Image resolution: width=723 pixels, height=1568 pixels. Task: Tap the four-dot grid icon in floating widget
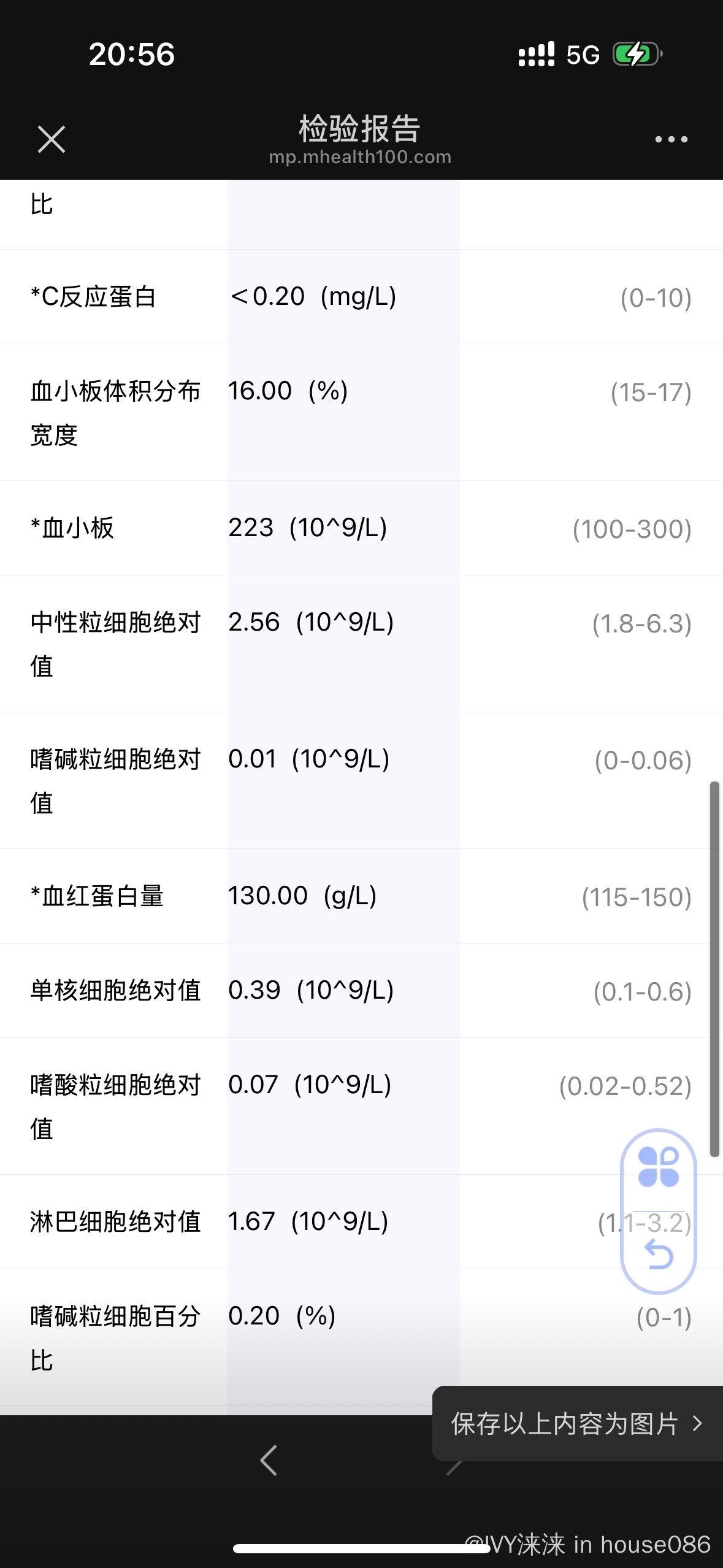click(659, 1167)
